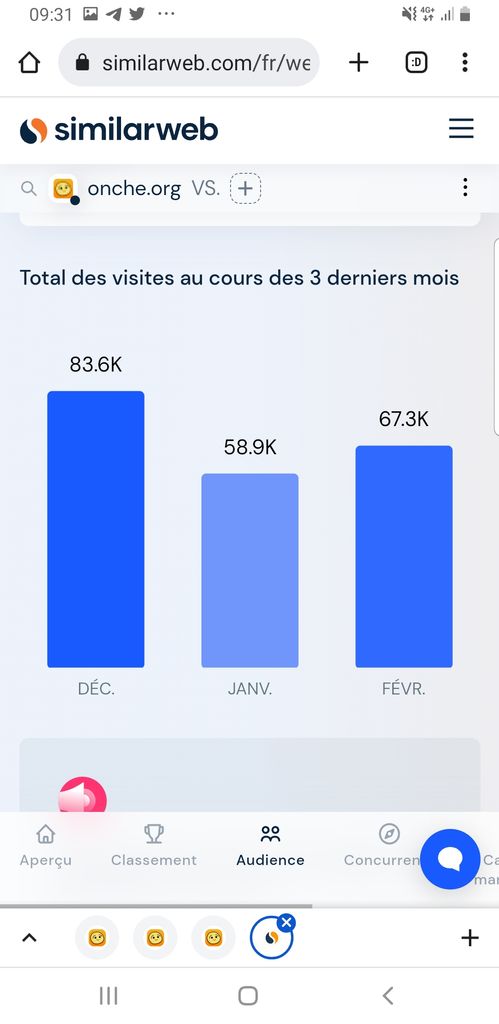
Task: Add a tab with the bottom plus button
Action: (x=470, y=938)
